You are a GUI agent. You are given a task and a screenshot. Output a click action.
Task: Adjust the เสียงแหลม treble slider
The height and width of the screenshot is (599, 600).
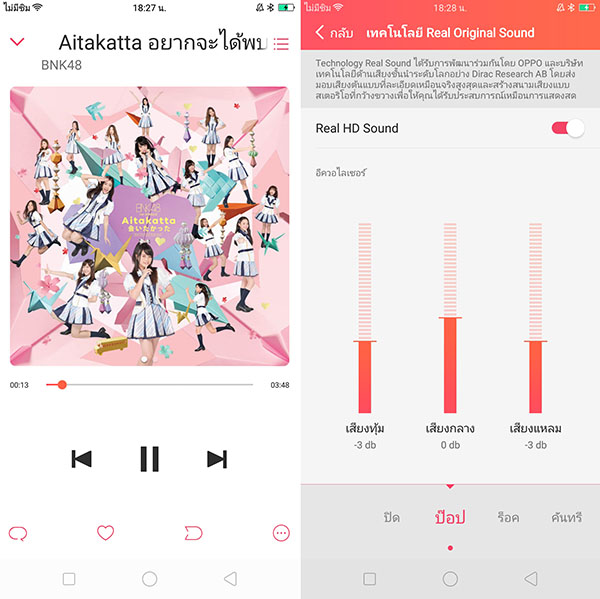(x=536, y=343)
